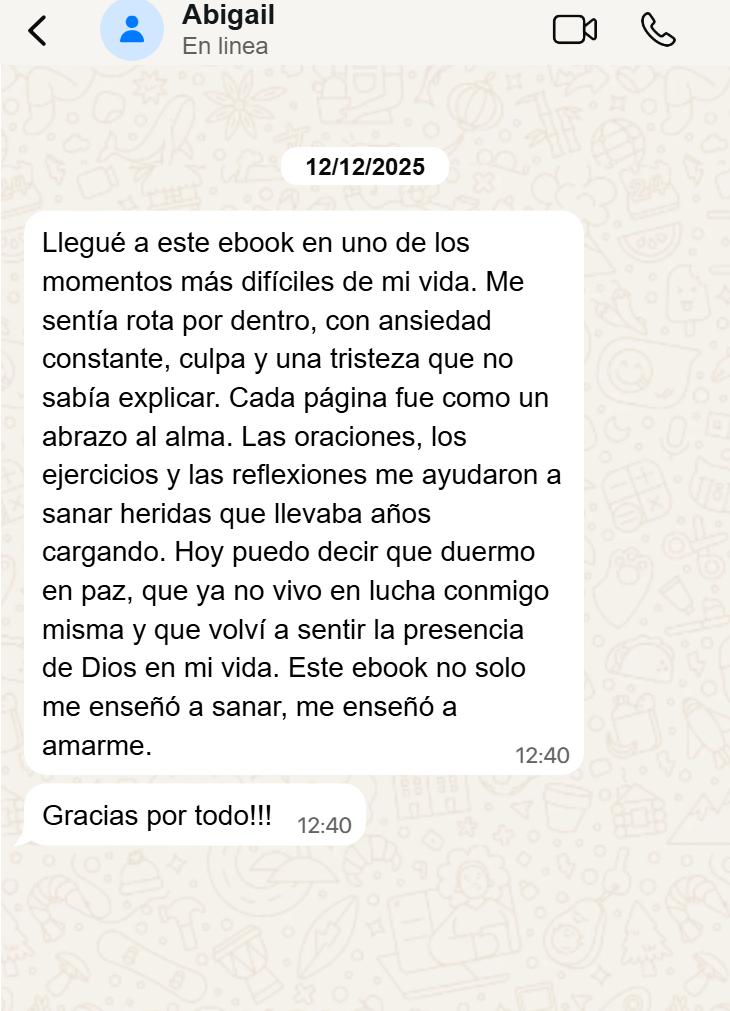Go back to the chat list

coord(37,31)
